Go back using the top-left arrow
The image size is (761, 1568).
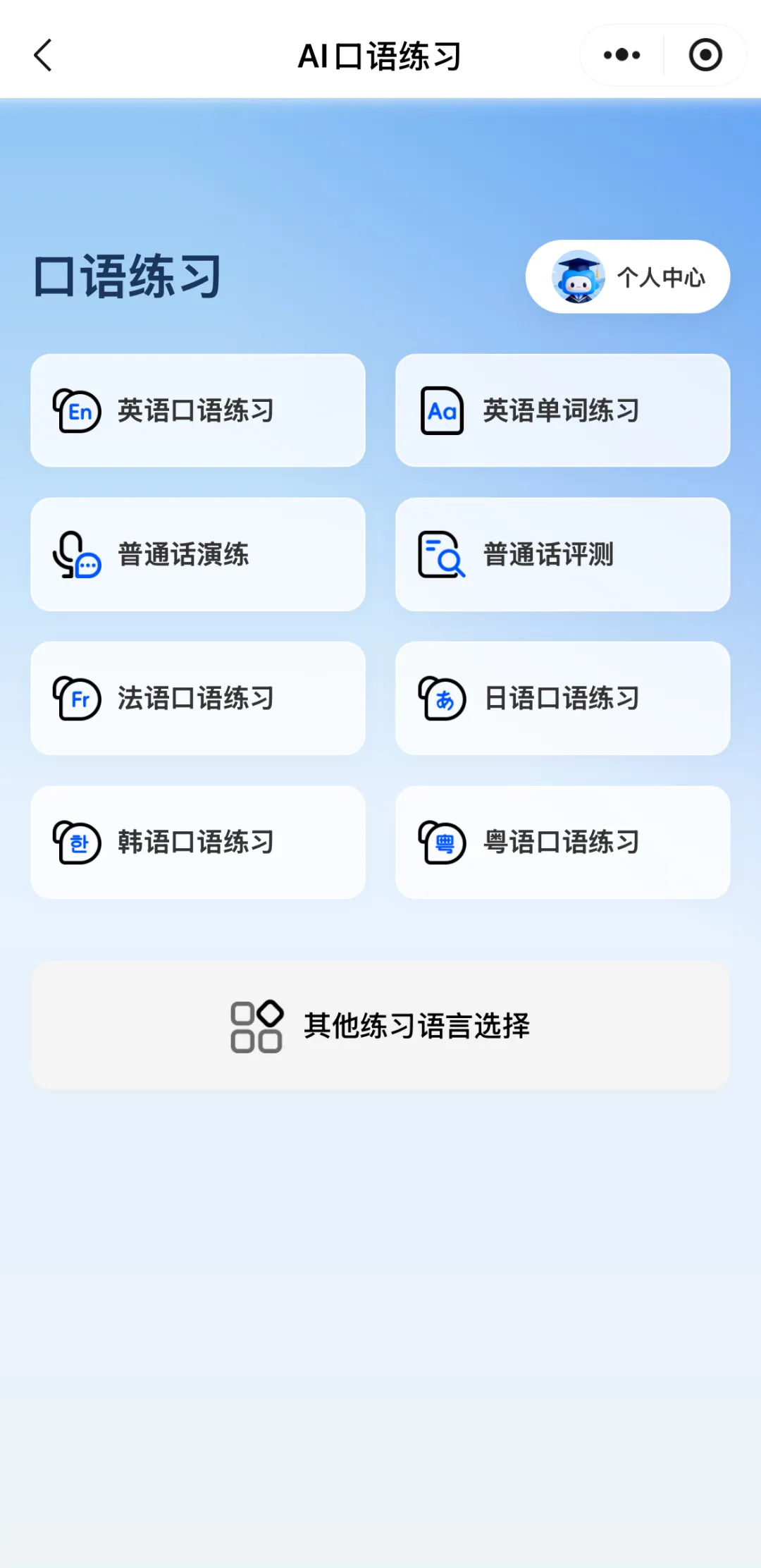[43, 55]
